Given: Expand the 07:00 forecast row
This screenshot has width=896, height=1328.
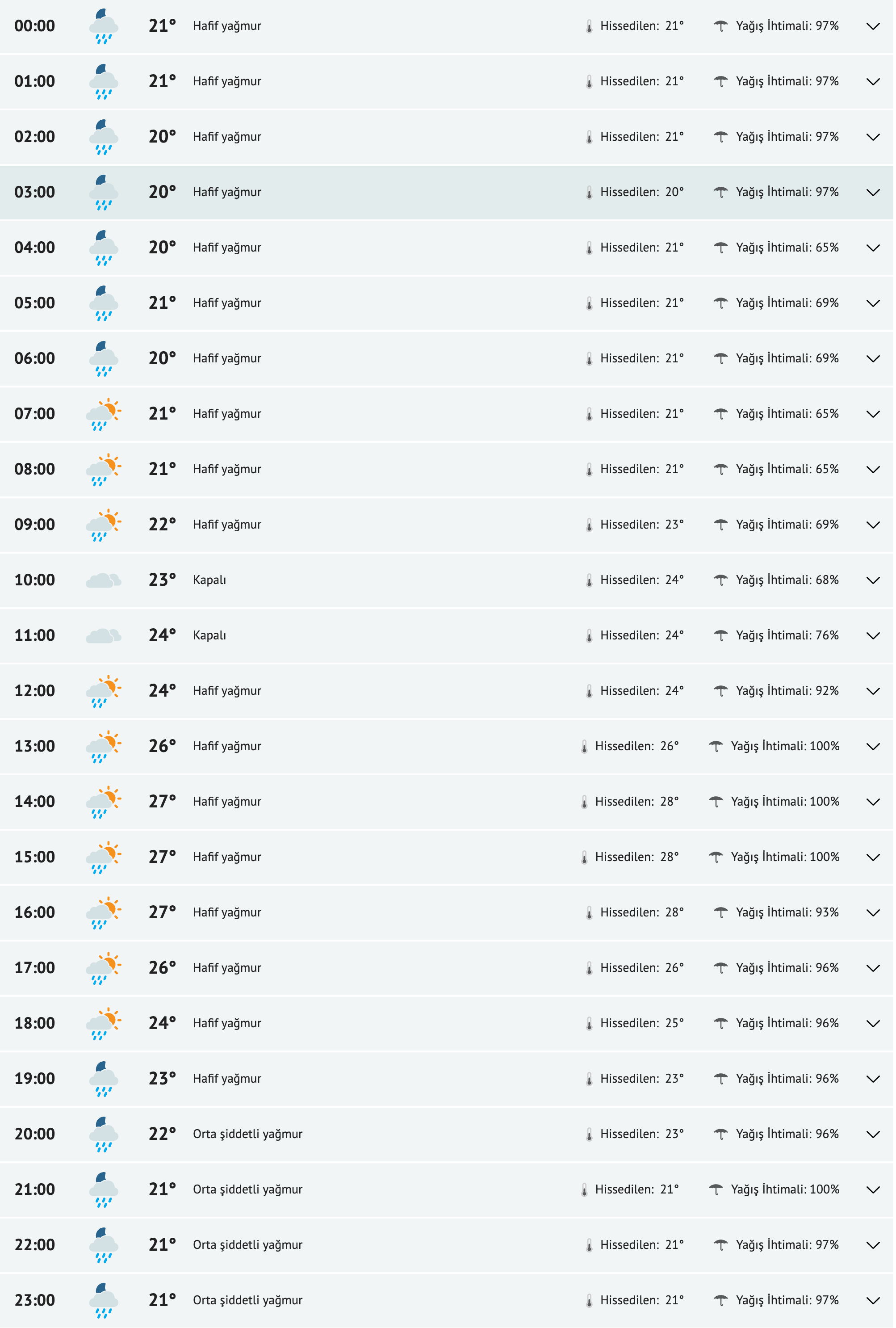Looking at the screenshot, I should tap(873, 414).
